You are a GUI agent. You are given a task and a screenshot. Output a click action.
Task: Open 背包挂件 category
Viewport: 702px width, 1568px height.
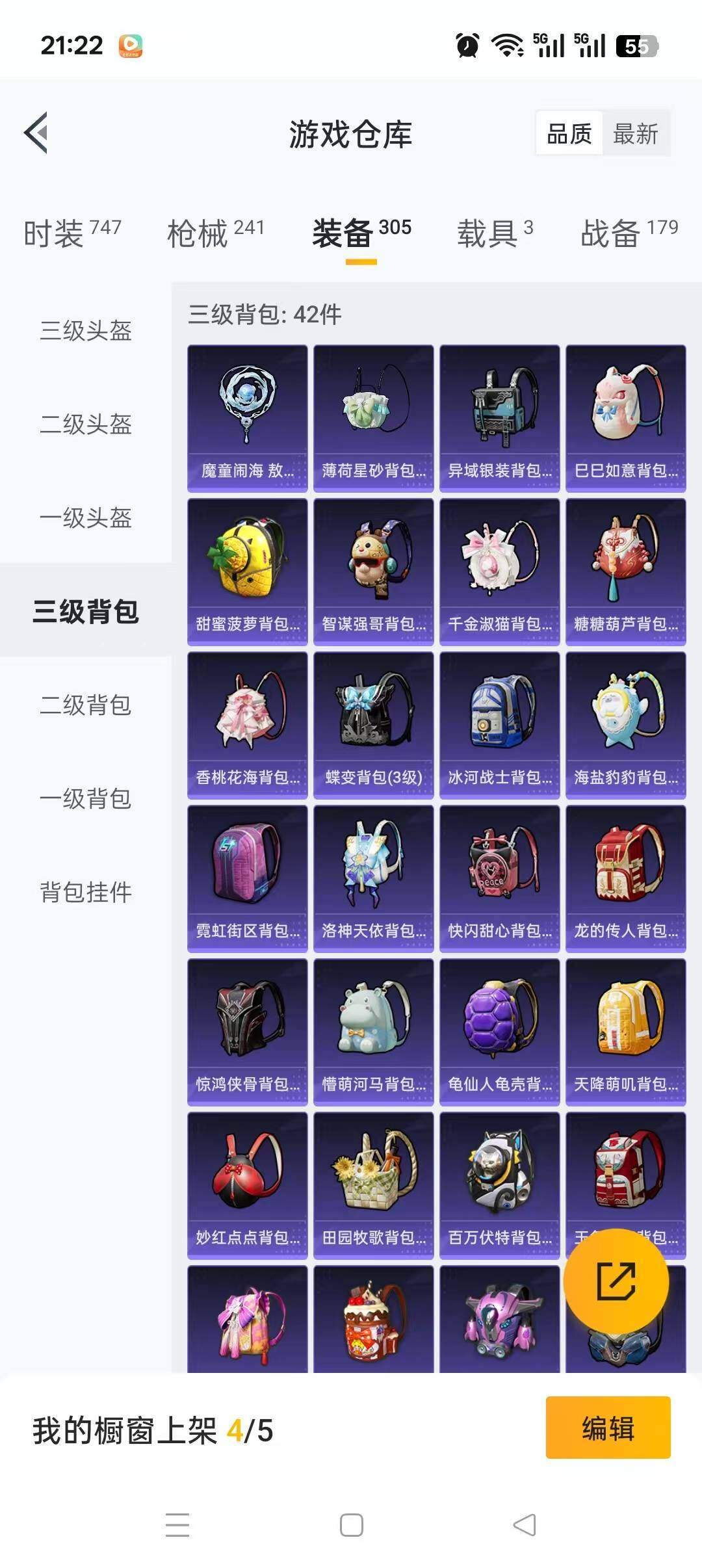[86, 893]
